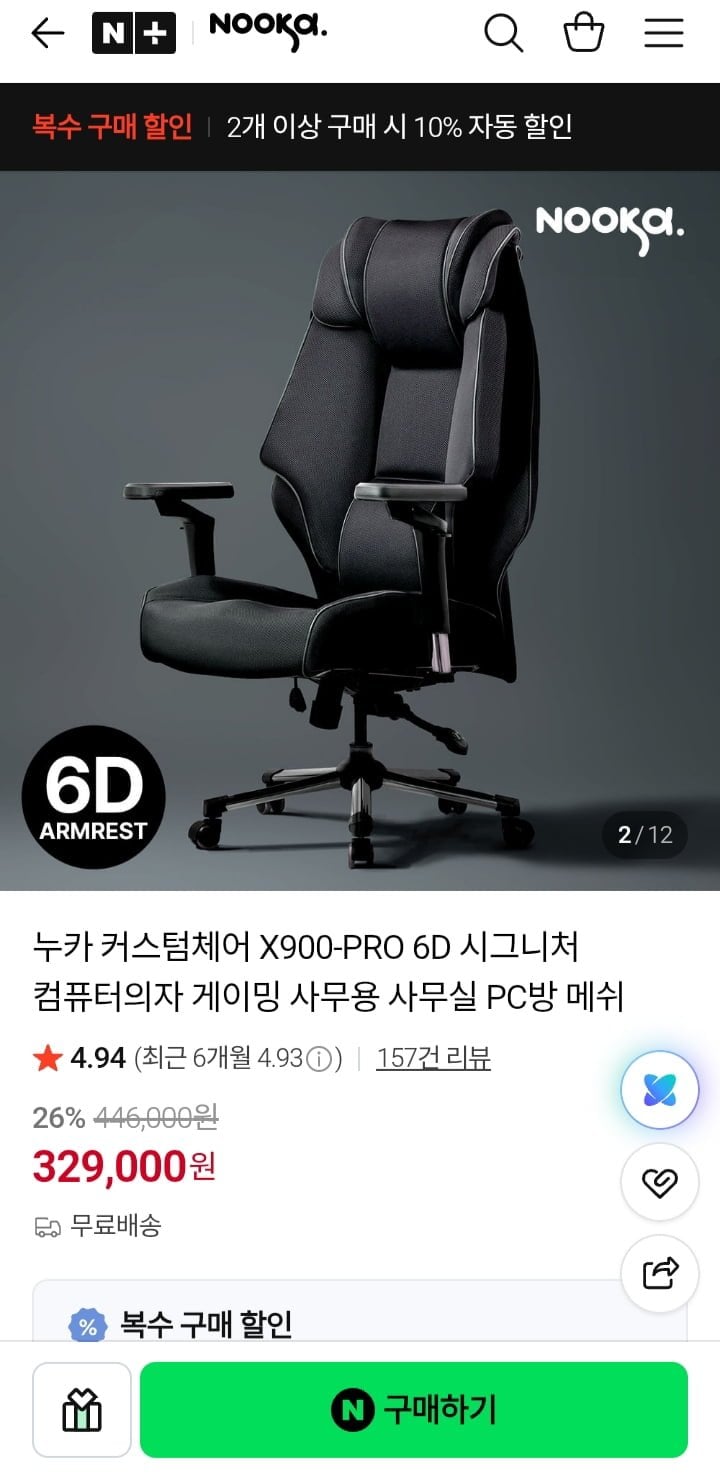Image resolution: width=720 pixels, height=1474 pixels.
Task: Send as gift with the gift icon
Action: [82, 1410]
